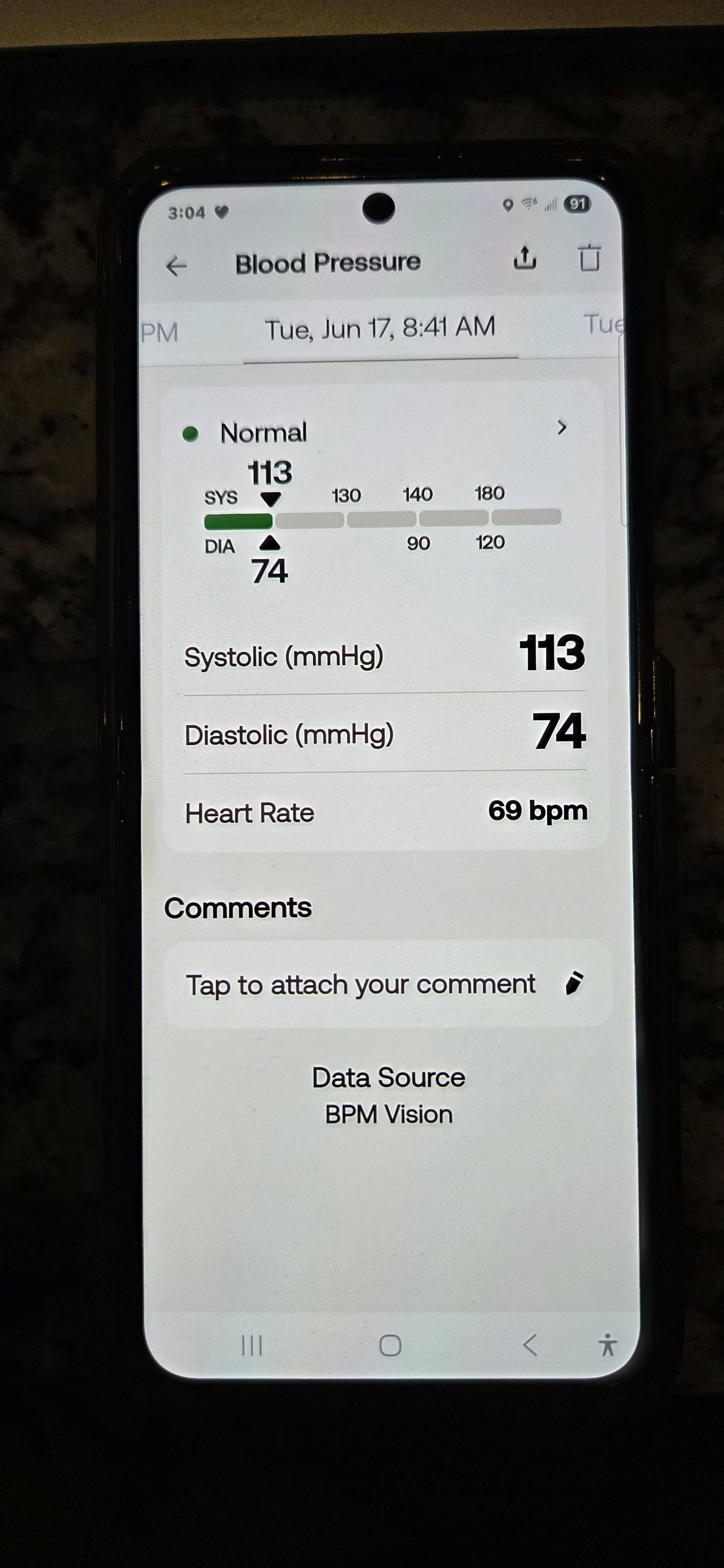Select the Tue, Jun 17, 8:41 AM tab
The image size is (724, 1568).
click(380, 329)
